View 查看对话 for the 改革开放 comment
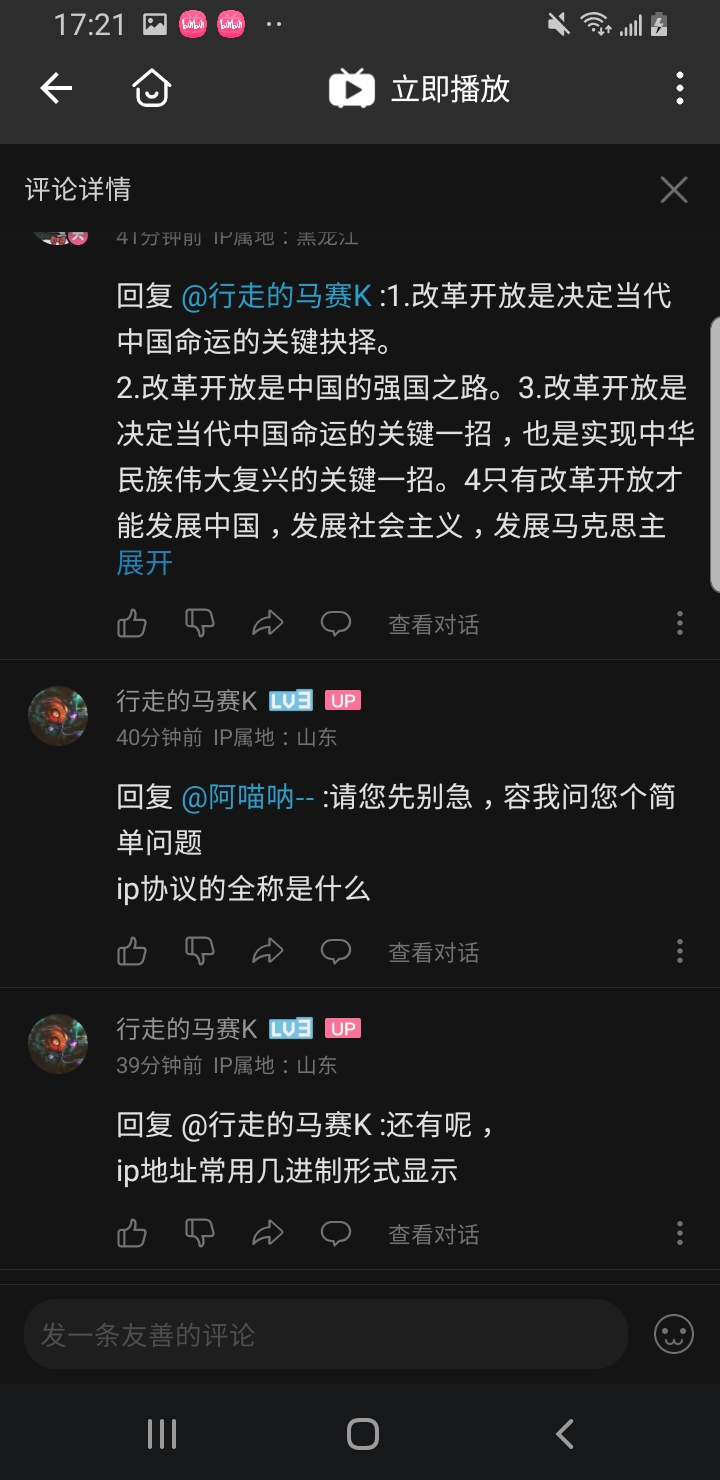The width and height of the screenshot is (720, 1480). [433, 625]
